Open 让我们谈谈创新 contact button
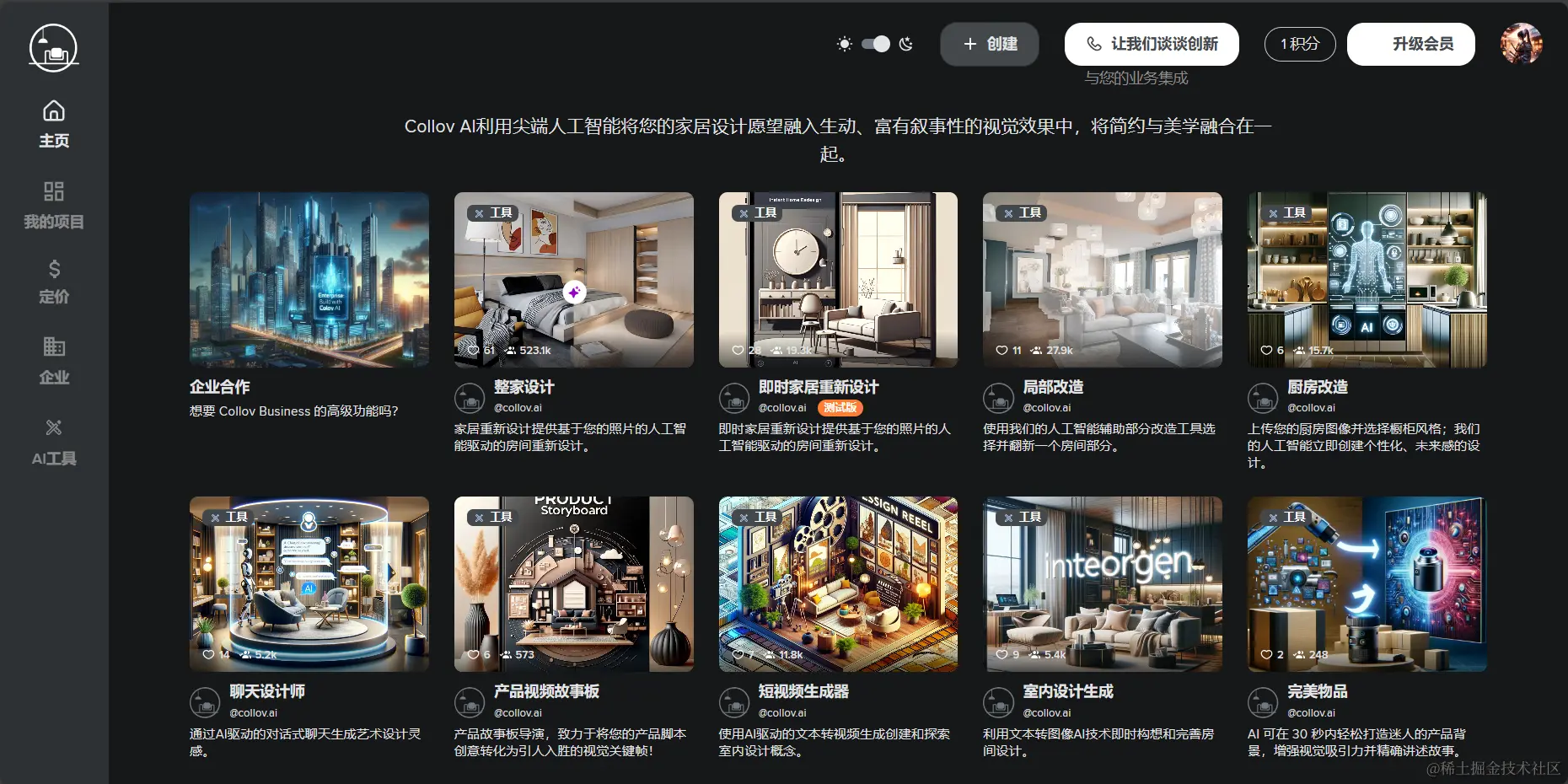This screenshot has width=1568, height=784. tap(1151, 44)
